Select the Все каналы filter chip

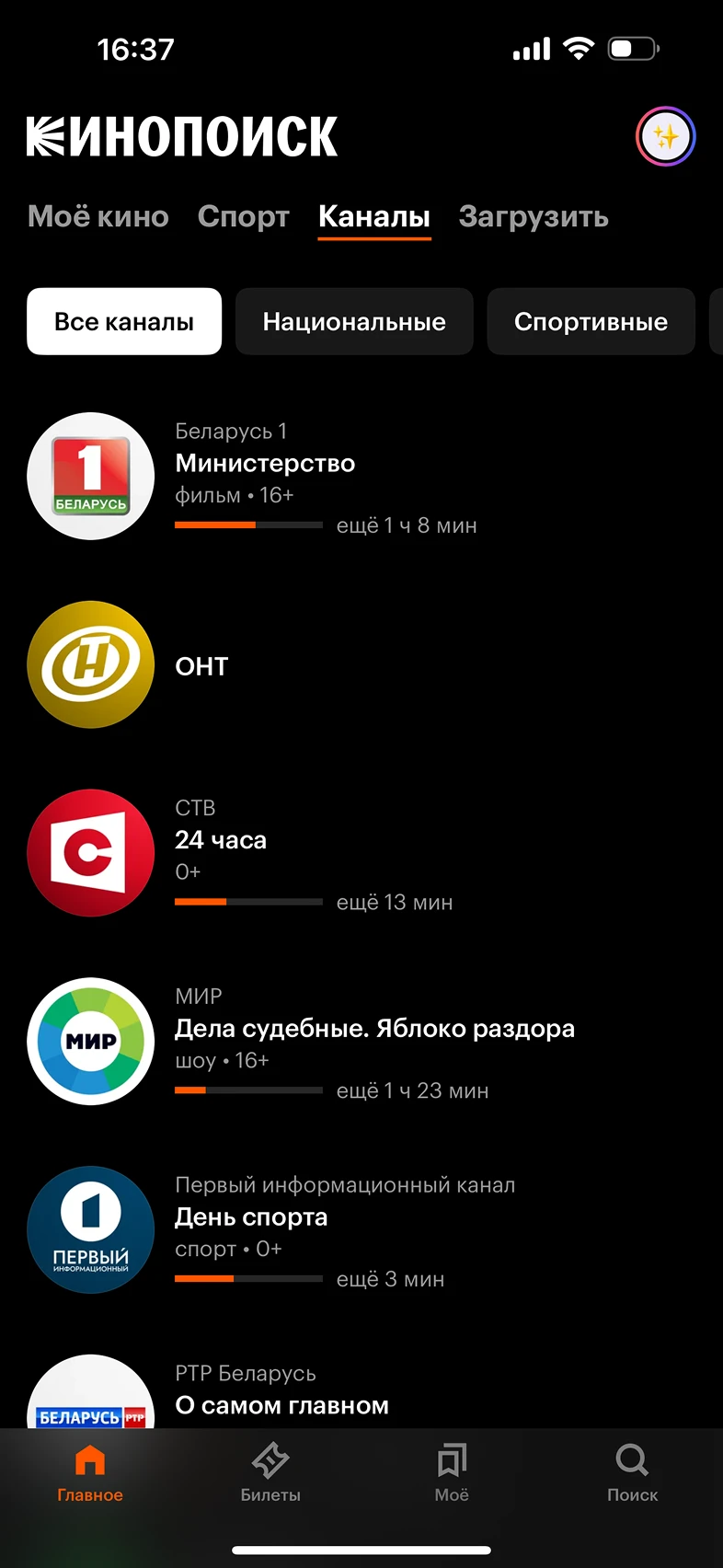tap(124, 322)
